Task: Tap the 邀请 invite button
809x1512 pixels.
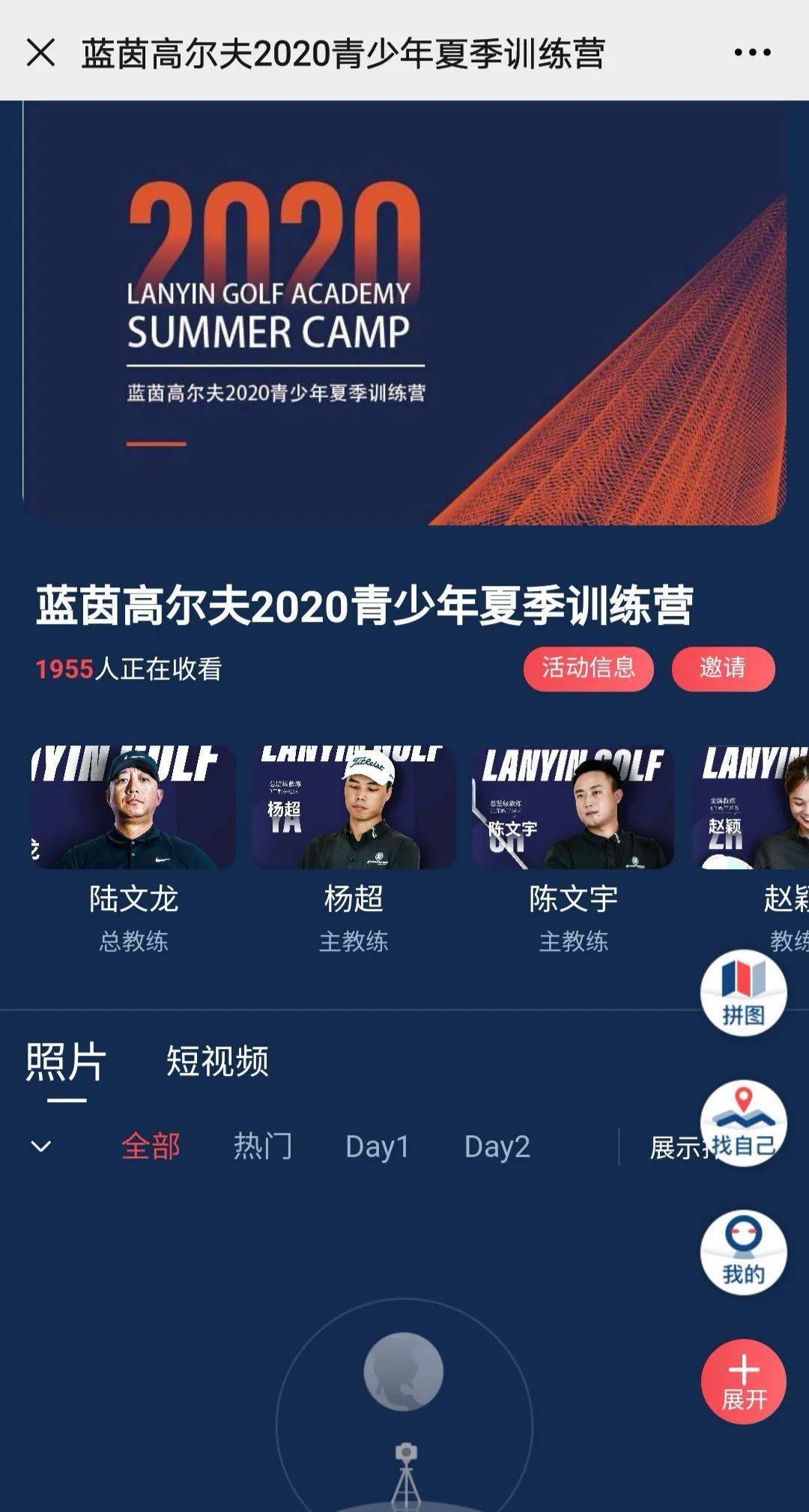Action: point(723,668)
